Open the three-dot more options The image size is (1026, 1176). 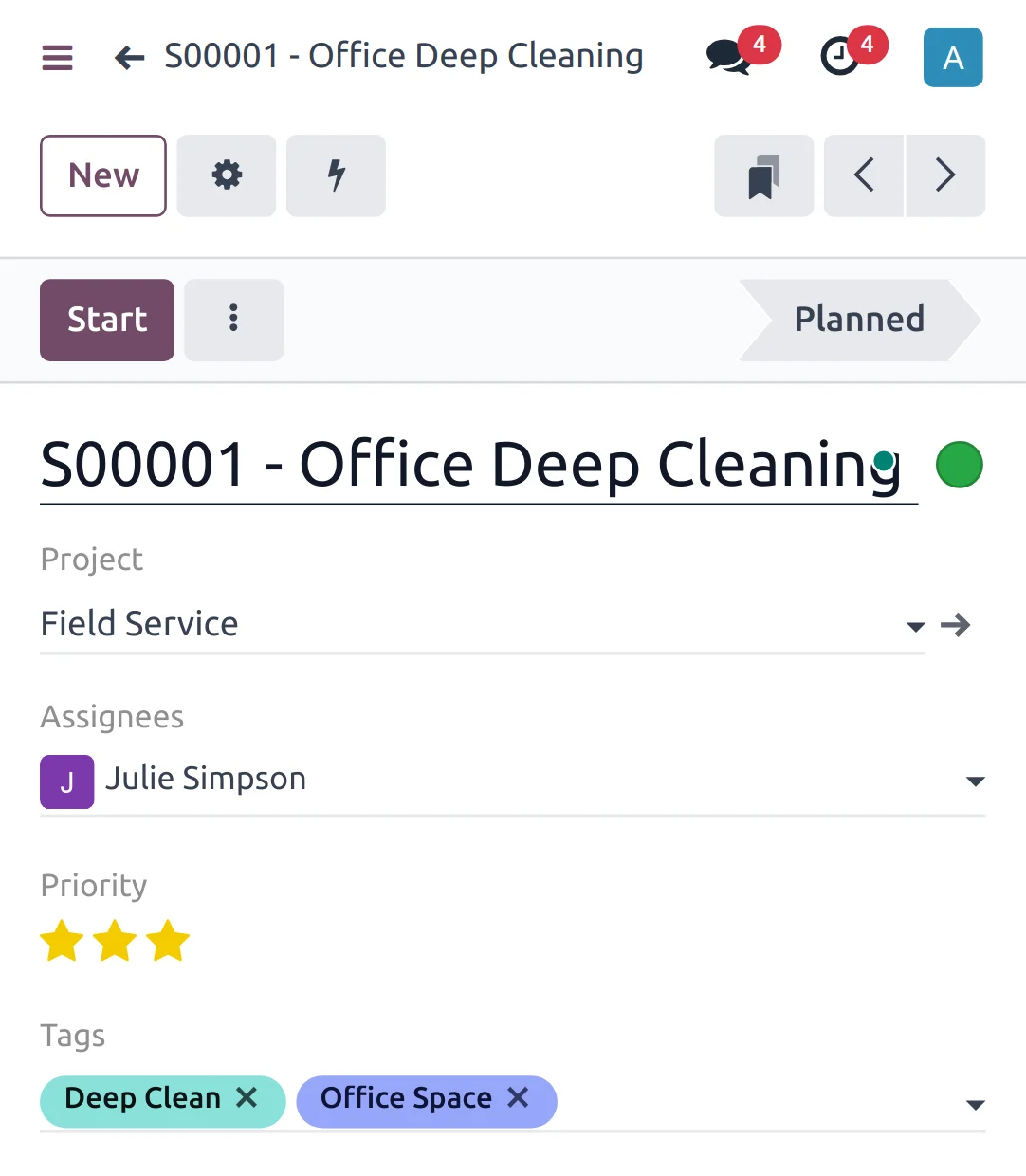tap(233, 320)
